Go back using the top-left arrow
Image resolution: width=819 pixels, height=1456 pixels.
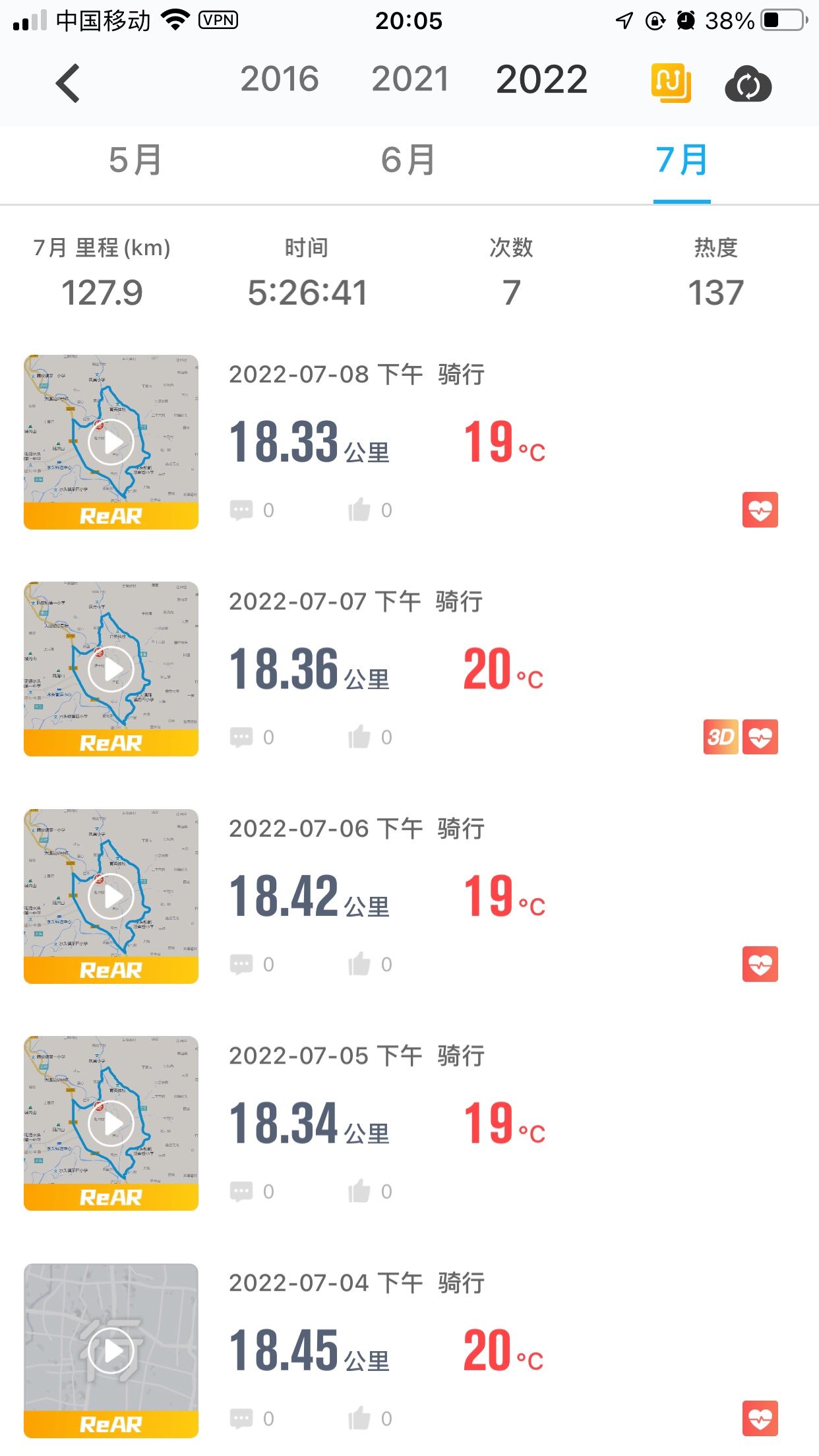[68, 83]
